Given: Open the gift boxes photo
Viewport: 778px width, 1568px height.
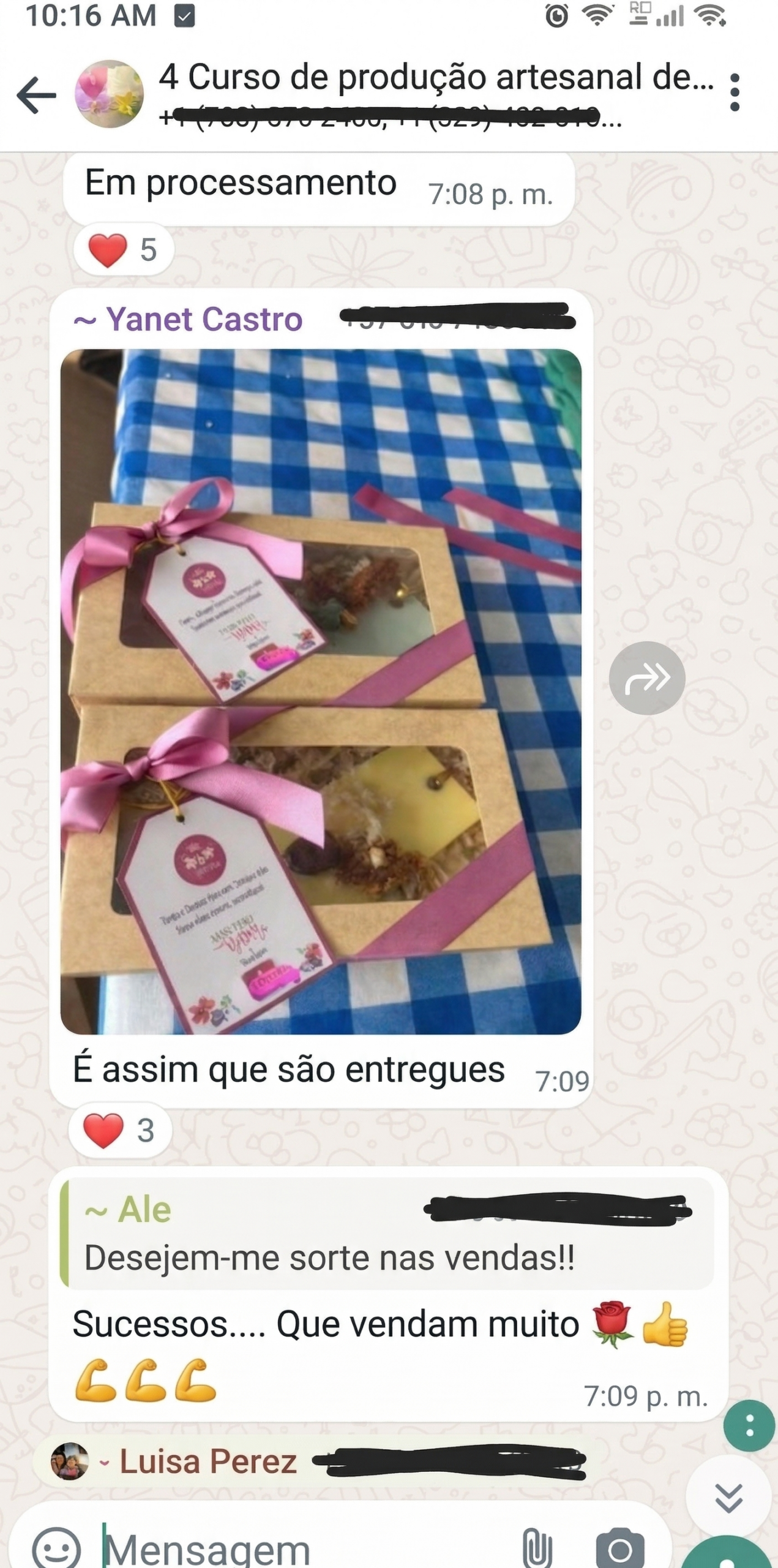Looking at the screenshot, I should click(x=321, y=691).
